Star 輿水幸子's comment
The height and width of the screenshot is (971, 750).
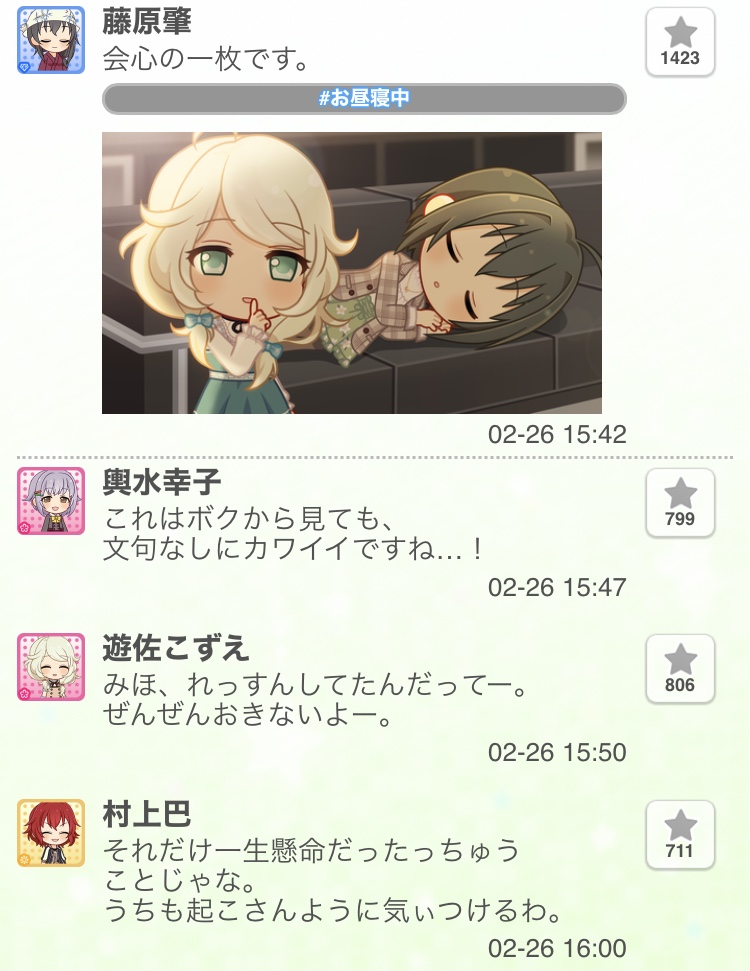(680, 502)
